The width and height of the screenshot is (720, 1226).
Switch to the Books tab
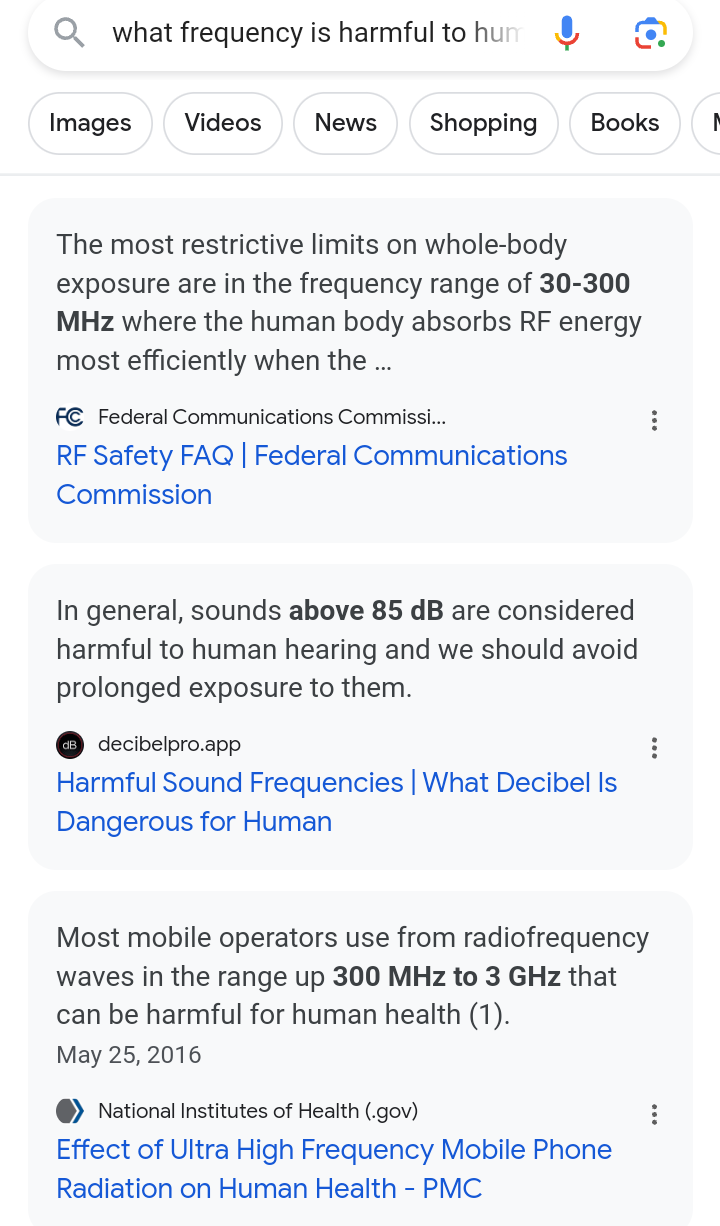click(624, 123)
